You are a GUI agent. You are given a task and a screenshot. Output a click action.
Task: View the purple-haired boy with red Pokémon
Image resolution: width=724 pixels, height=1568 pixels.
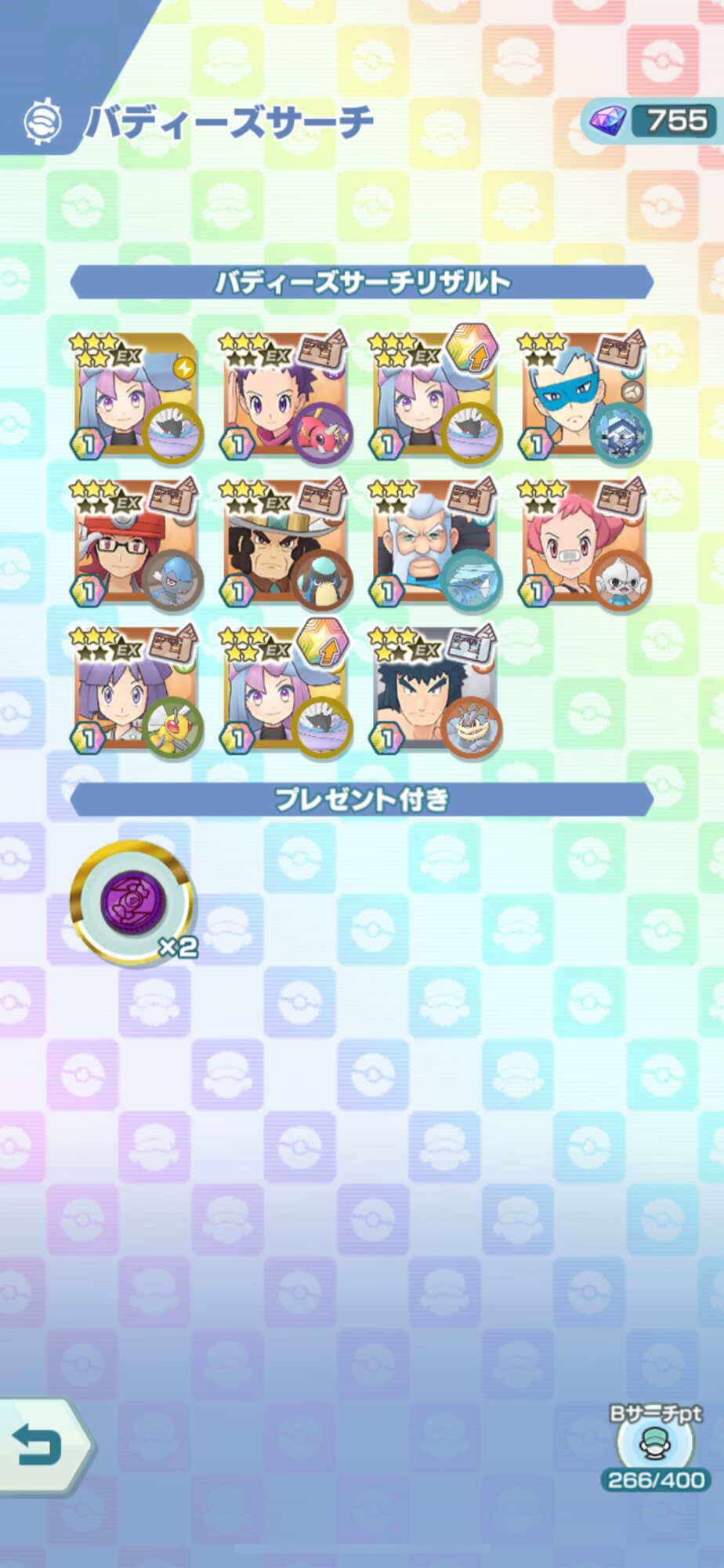[x=284, y=397]
